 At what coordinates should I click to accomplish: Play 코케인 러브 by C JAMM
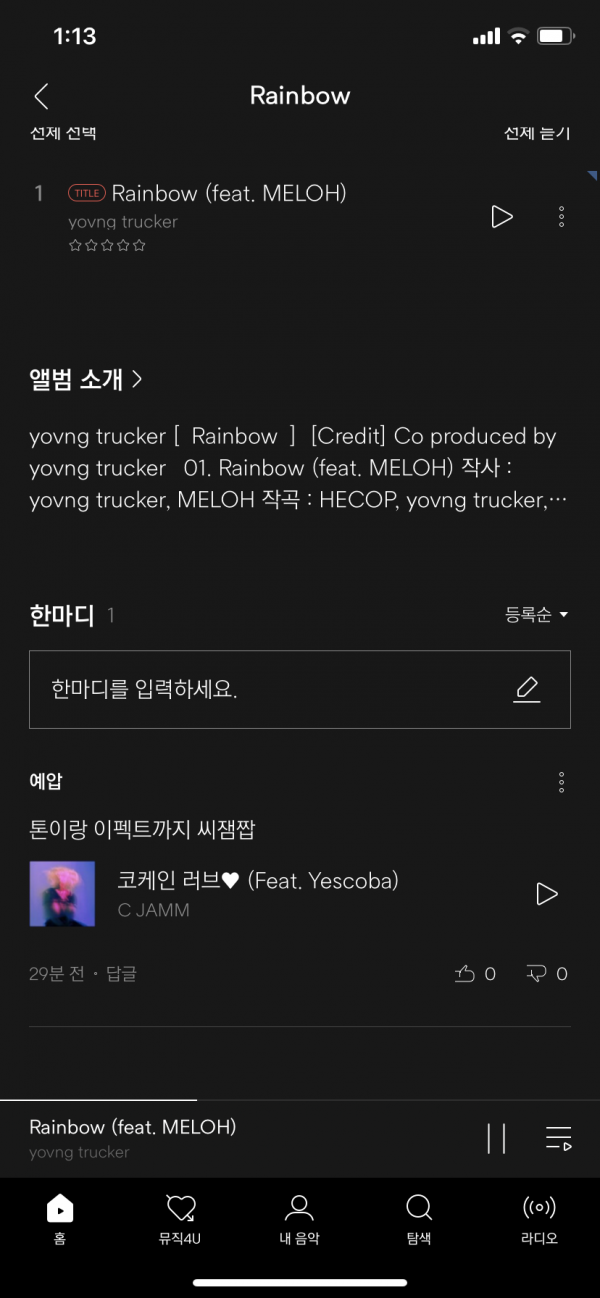546,894
